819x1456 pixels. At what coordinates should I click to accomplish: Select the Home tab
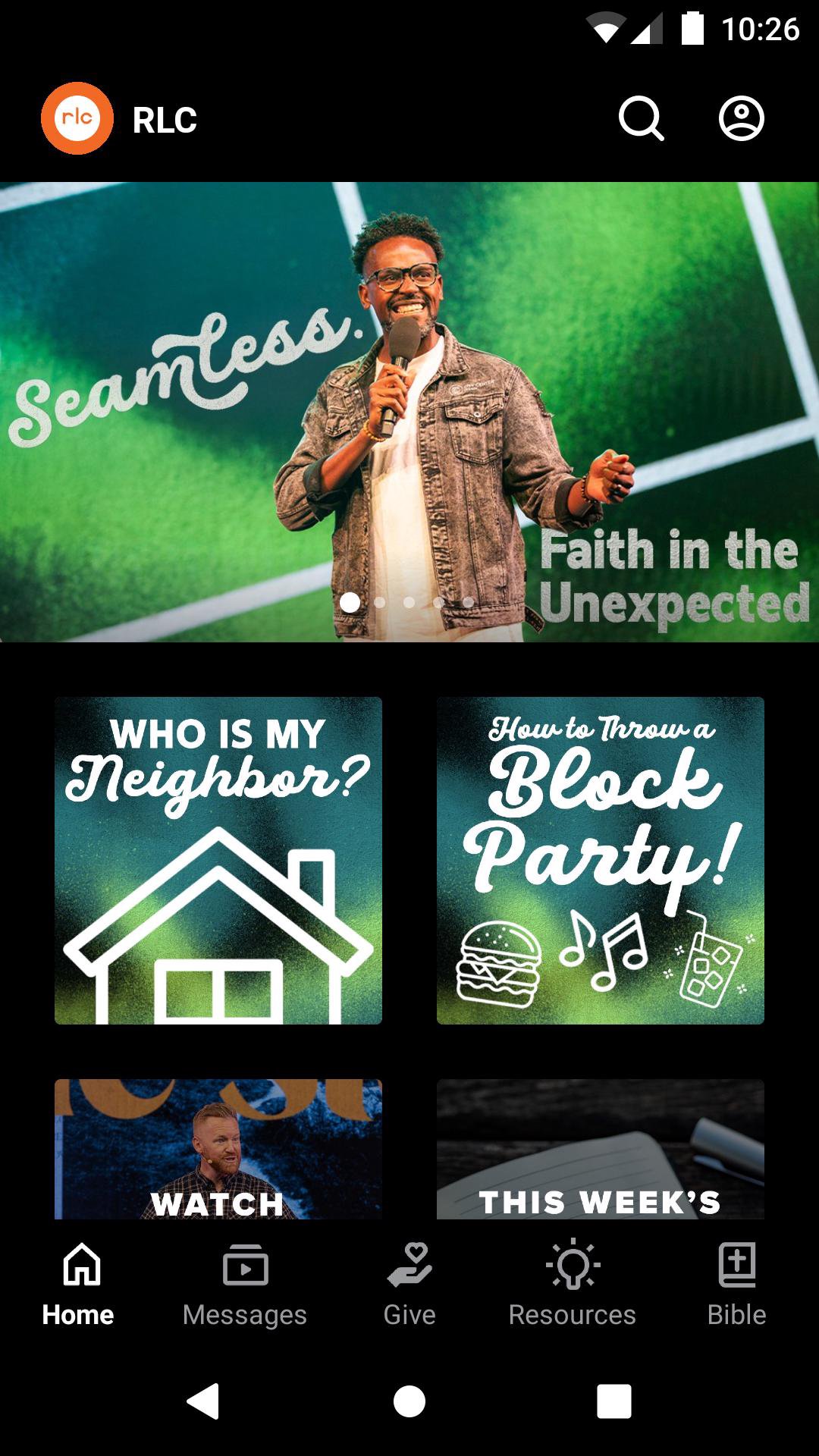point(79,1284)
